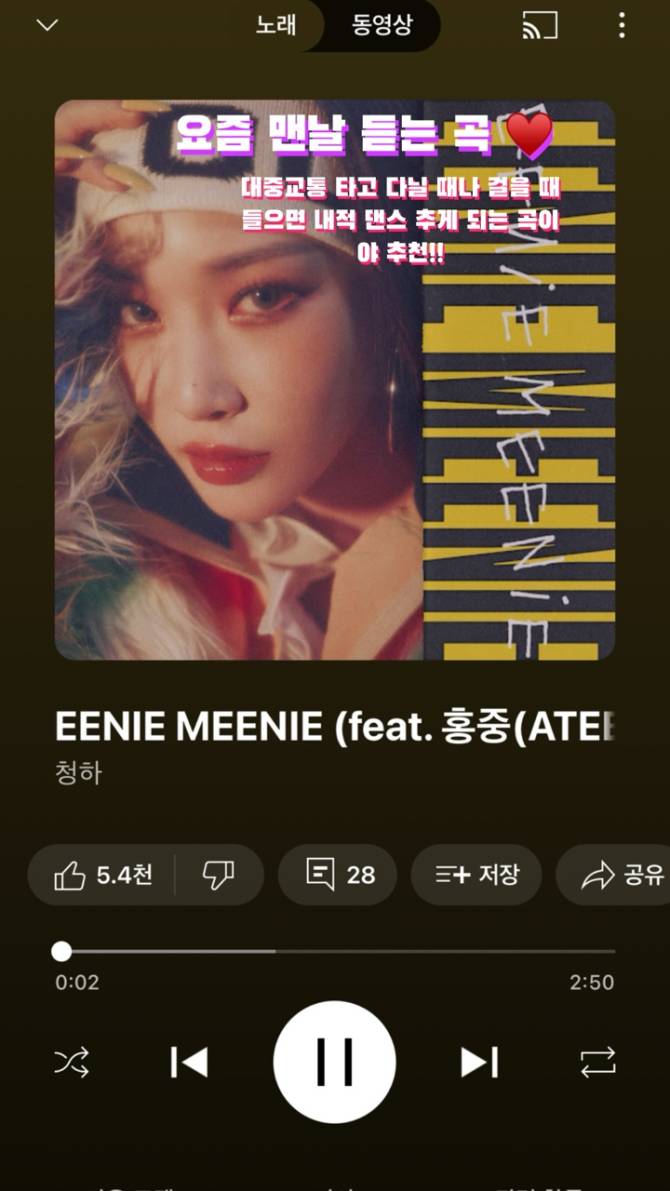Toggle repeat mode
The height and width of the screenshot is (1191, 670).
click(x=598, y=1062)
